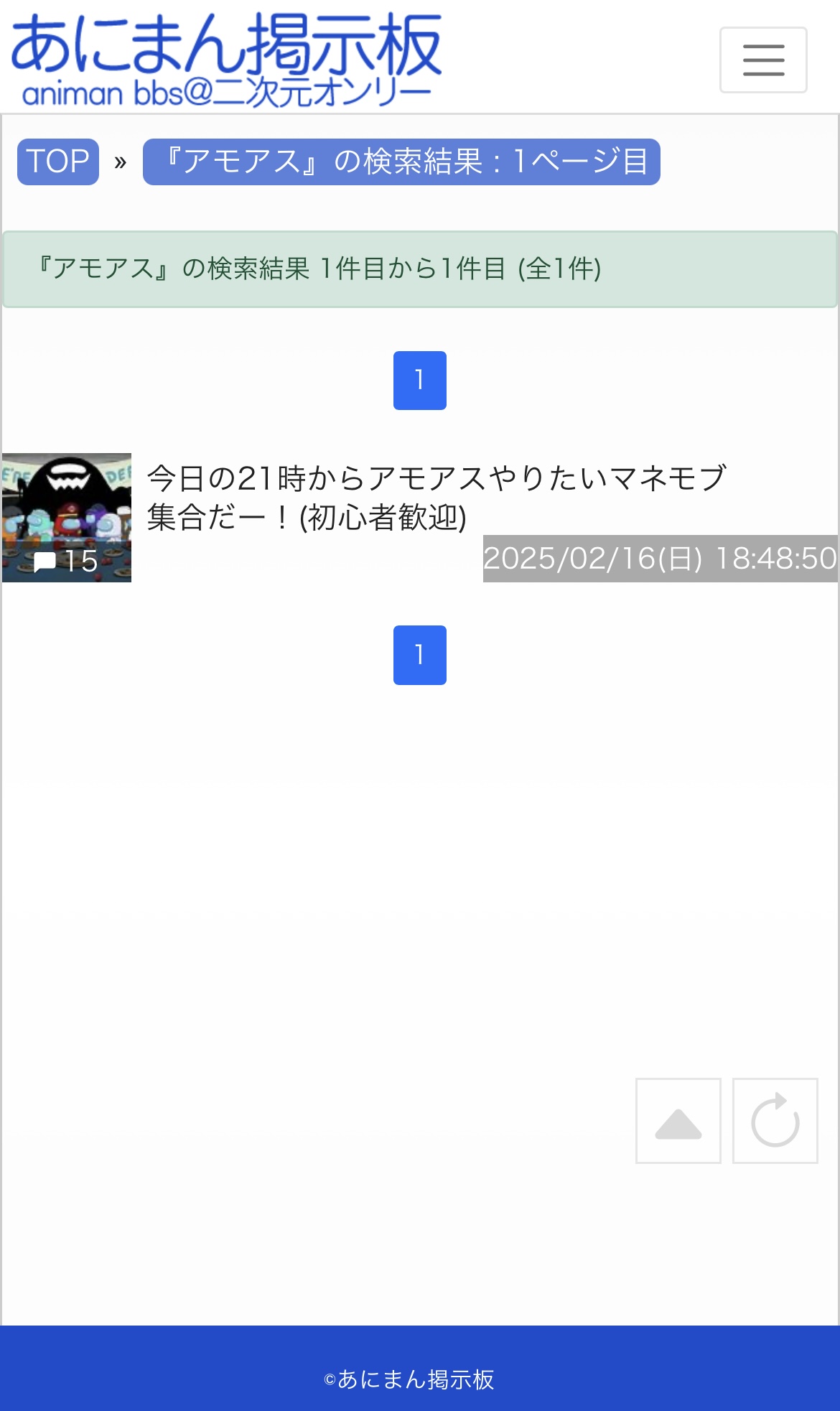
Task: Tap the アモアス search results breadcrumb
Action: [401, 162]
